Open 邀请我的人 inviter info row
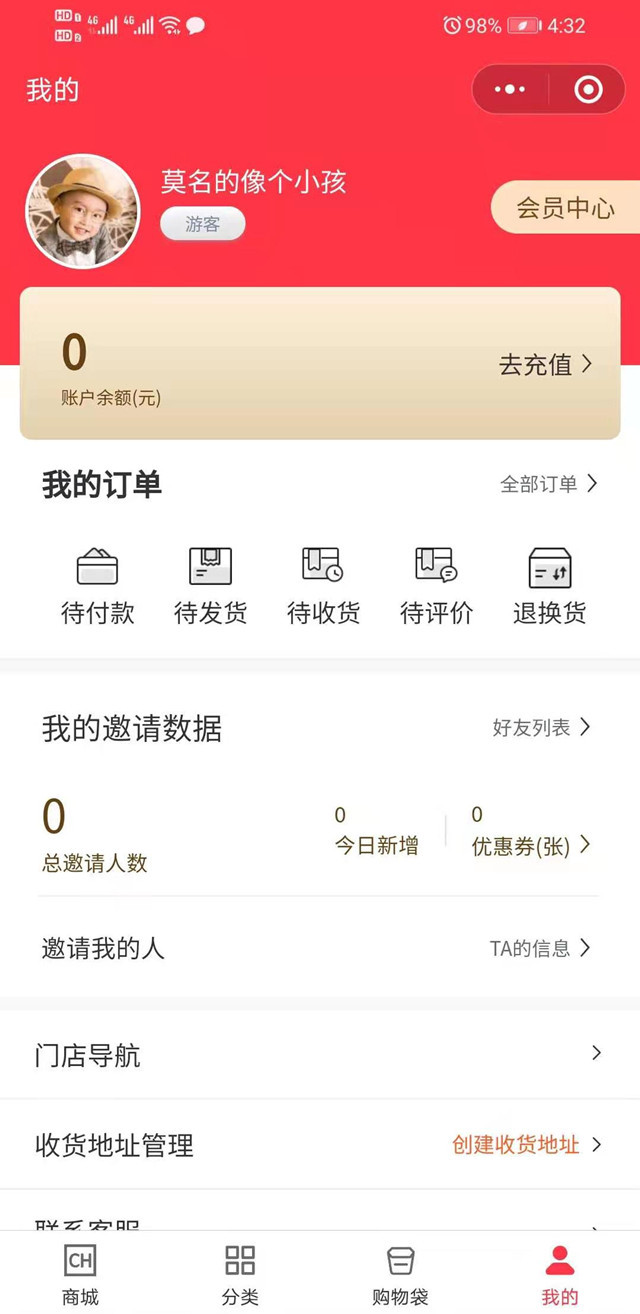Image resolution: width=640 pixels, height=1314 pixels. coord(318,948)
